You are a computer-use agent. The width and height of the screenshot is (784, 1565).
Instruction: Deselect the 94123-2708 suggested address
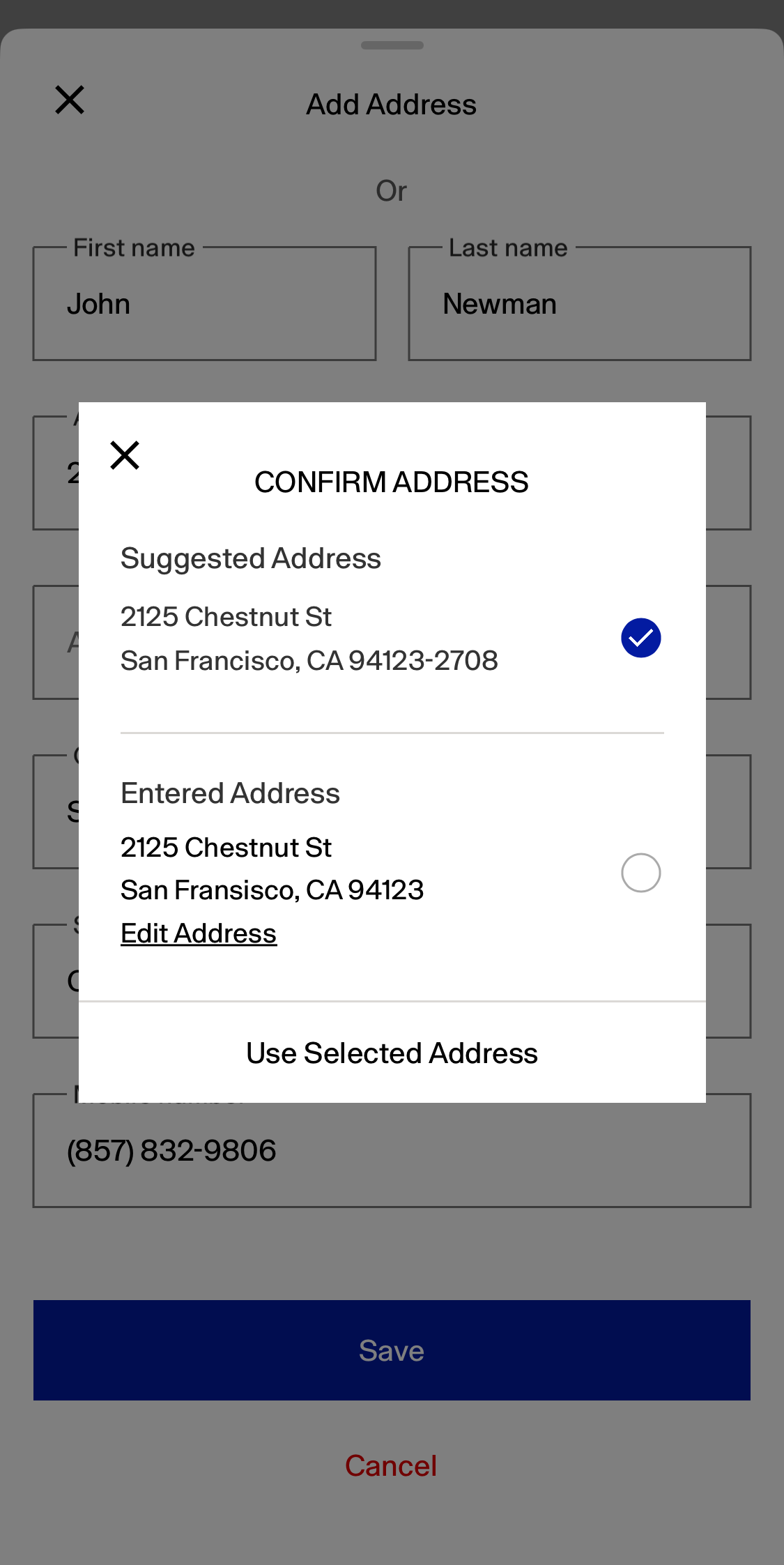(x=640, y=637)
